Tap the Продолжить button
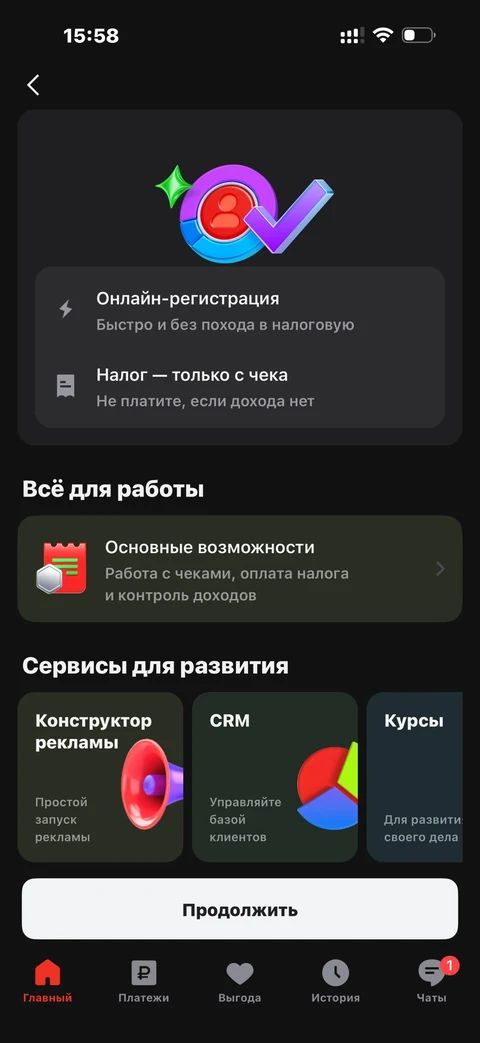480x1043 pixels. (239, 909)
